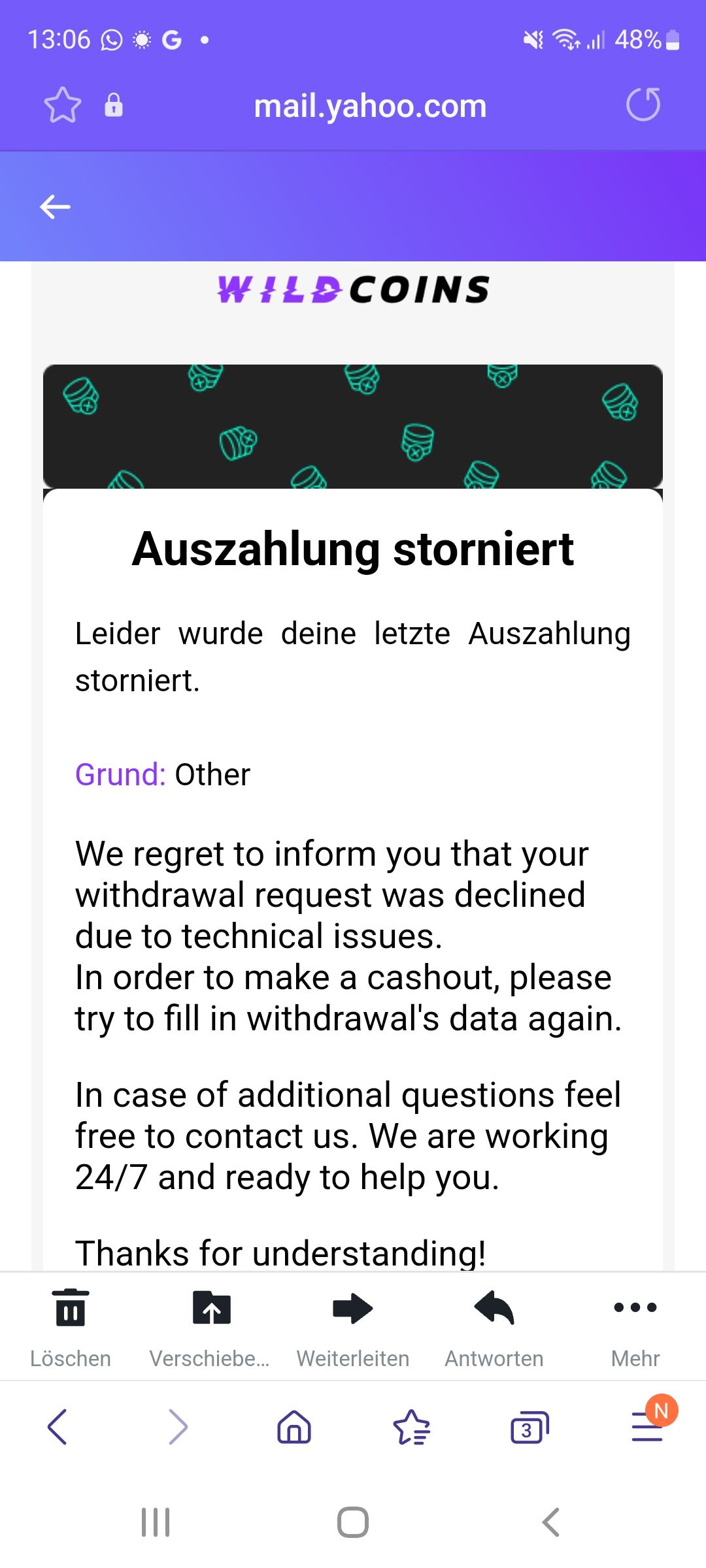Open the browser bookmarks list
The height and width of the screenshot is (1568, 706).
[412, 1426]
